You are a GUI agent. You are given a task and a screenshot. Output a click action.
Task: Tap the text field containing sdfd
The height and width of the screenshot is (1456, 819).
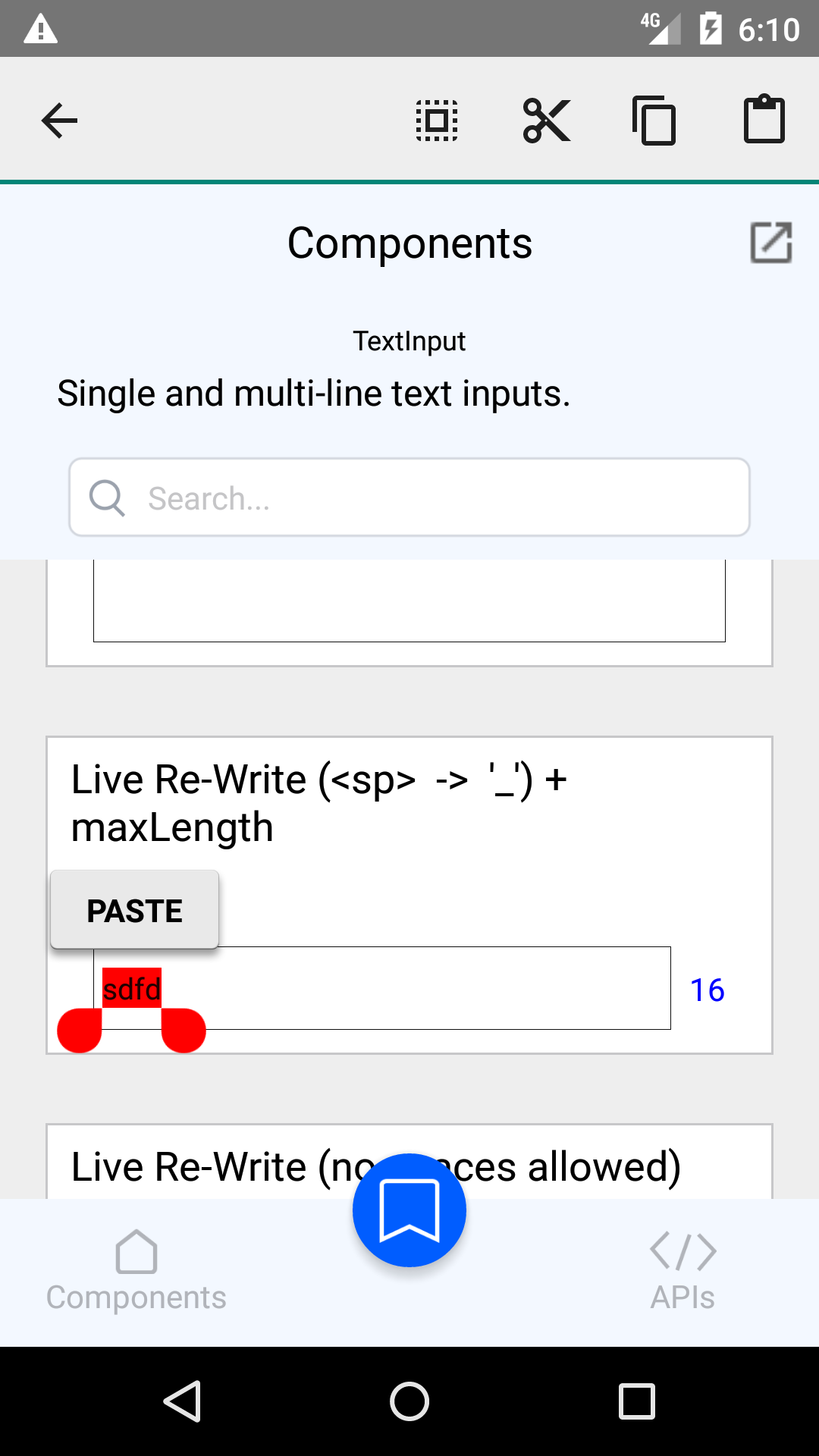click(382, 988)
